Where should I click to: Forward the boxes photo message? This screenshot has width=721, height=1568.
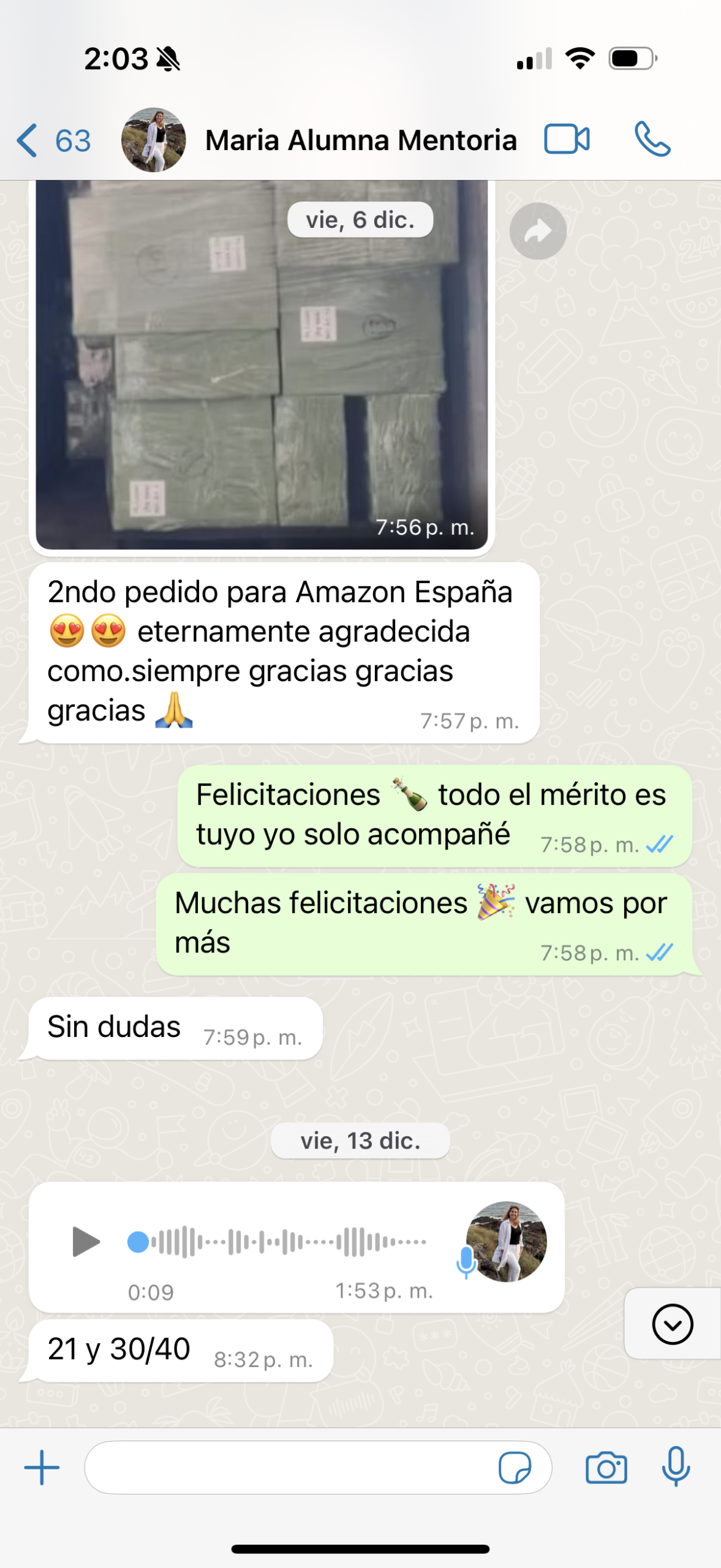[537, 232]
